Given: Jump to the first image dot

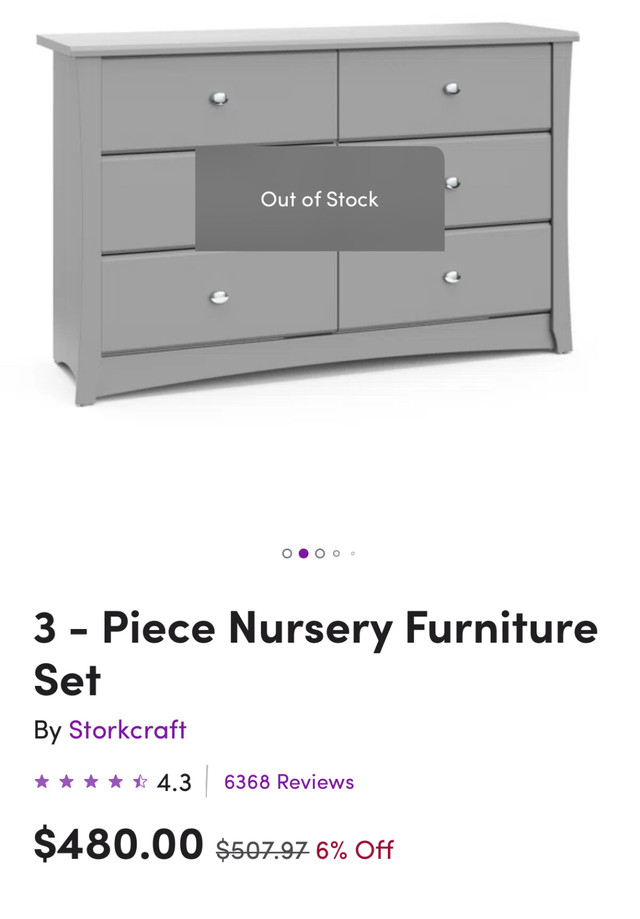Looking at the screenshot, I should 287,553.
